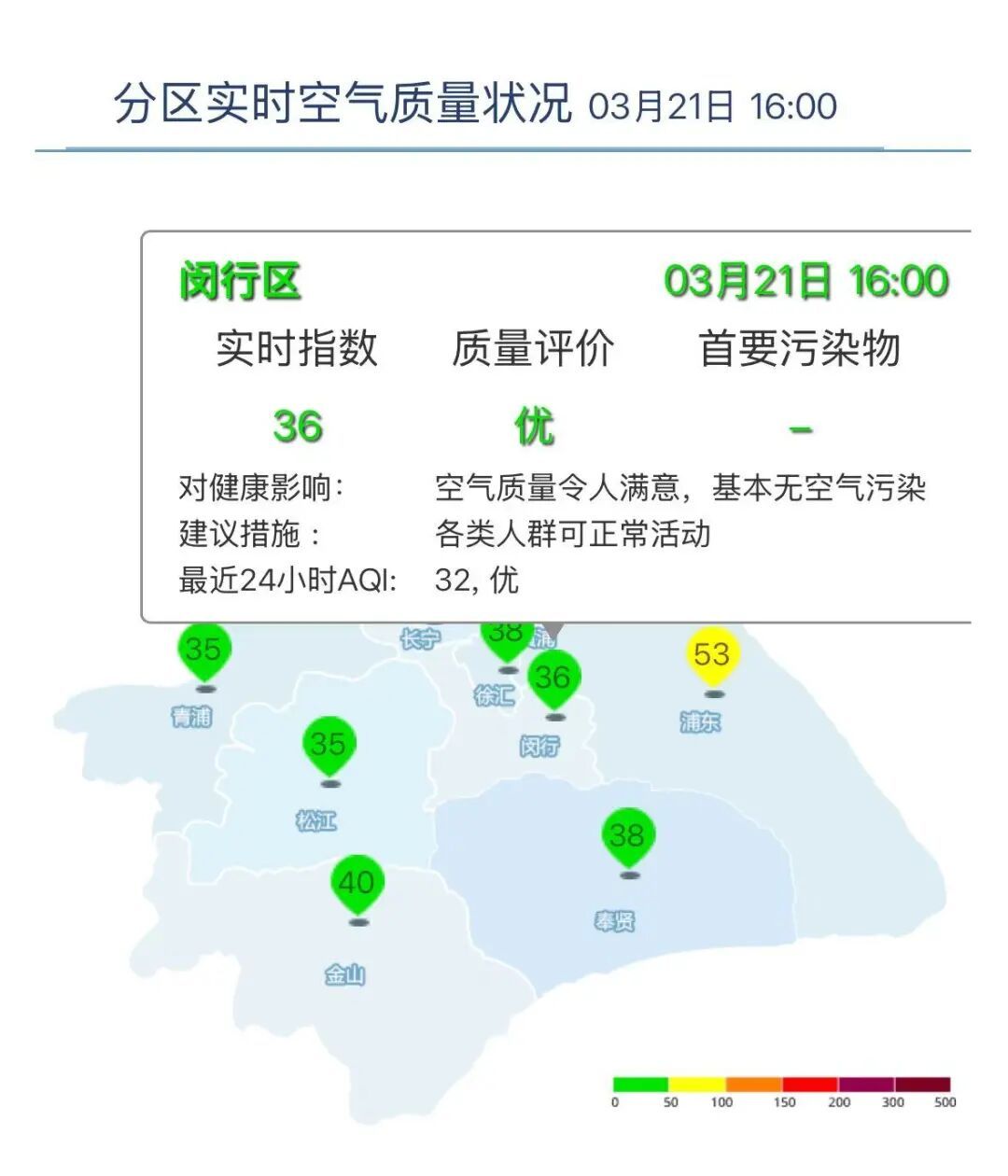Select the Minhang (闵行) pin showing 36

554,679
